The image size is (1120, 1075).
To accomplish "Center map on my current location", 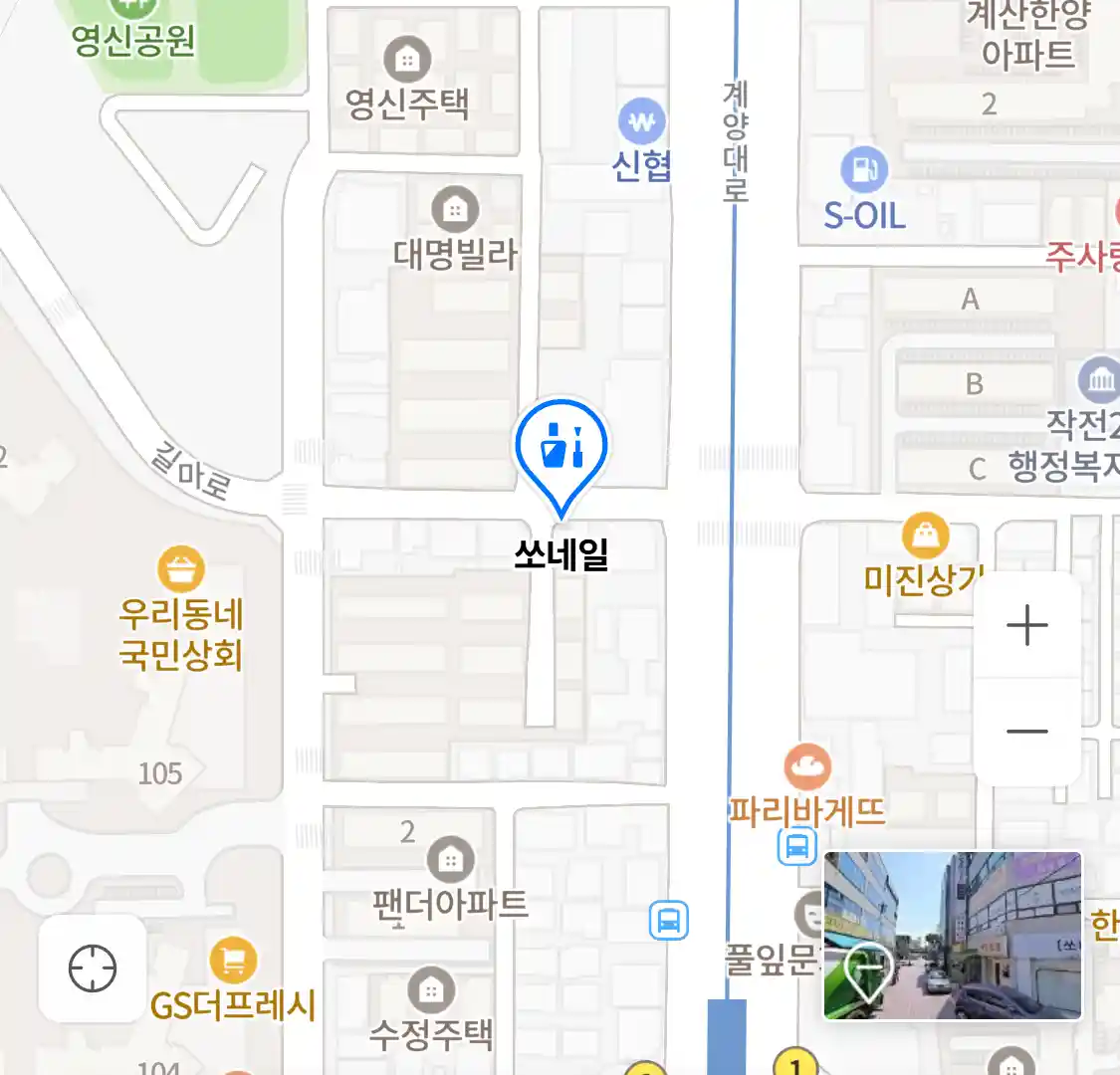I will pyautogui.click(x=93, y=967).
